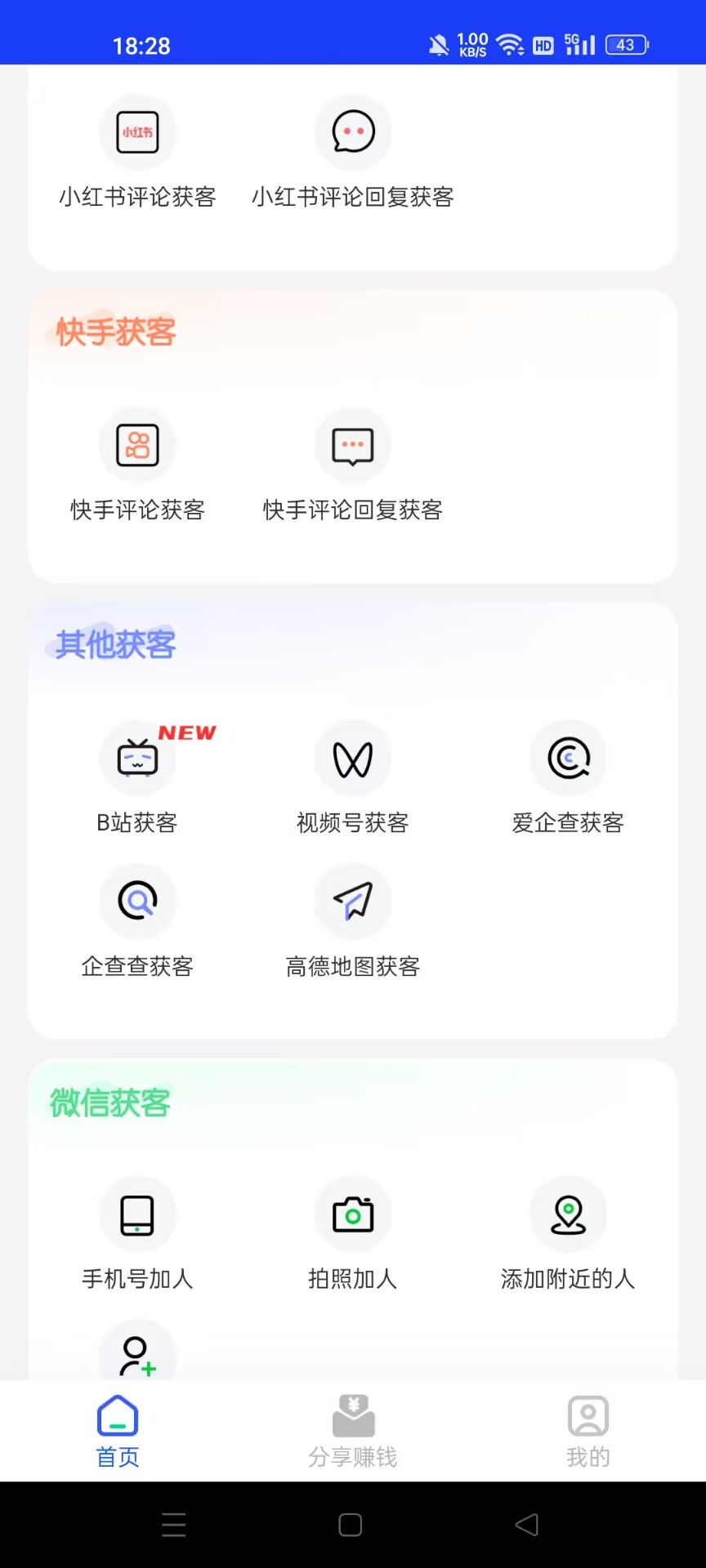Click the 快手获客 section title
Viewport: 706px width, 1568px height.
(x=114, y=331)
